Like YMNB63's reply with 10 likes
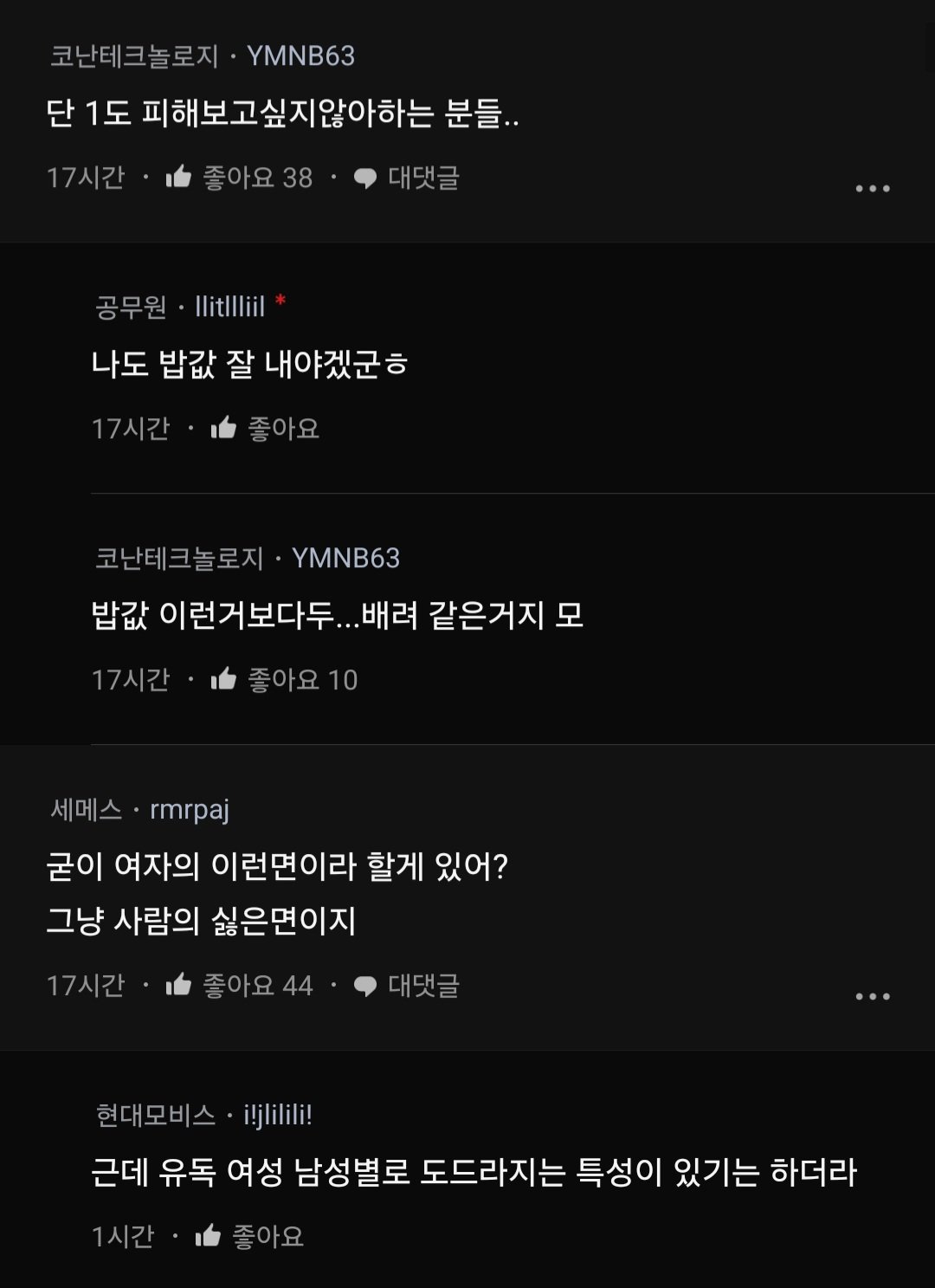 click(224, 679)
